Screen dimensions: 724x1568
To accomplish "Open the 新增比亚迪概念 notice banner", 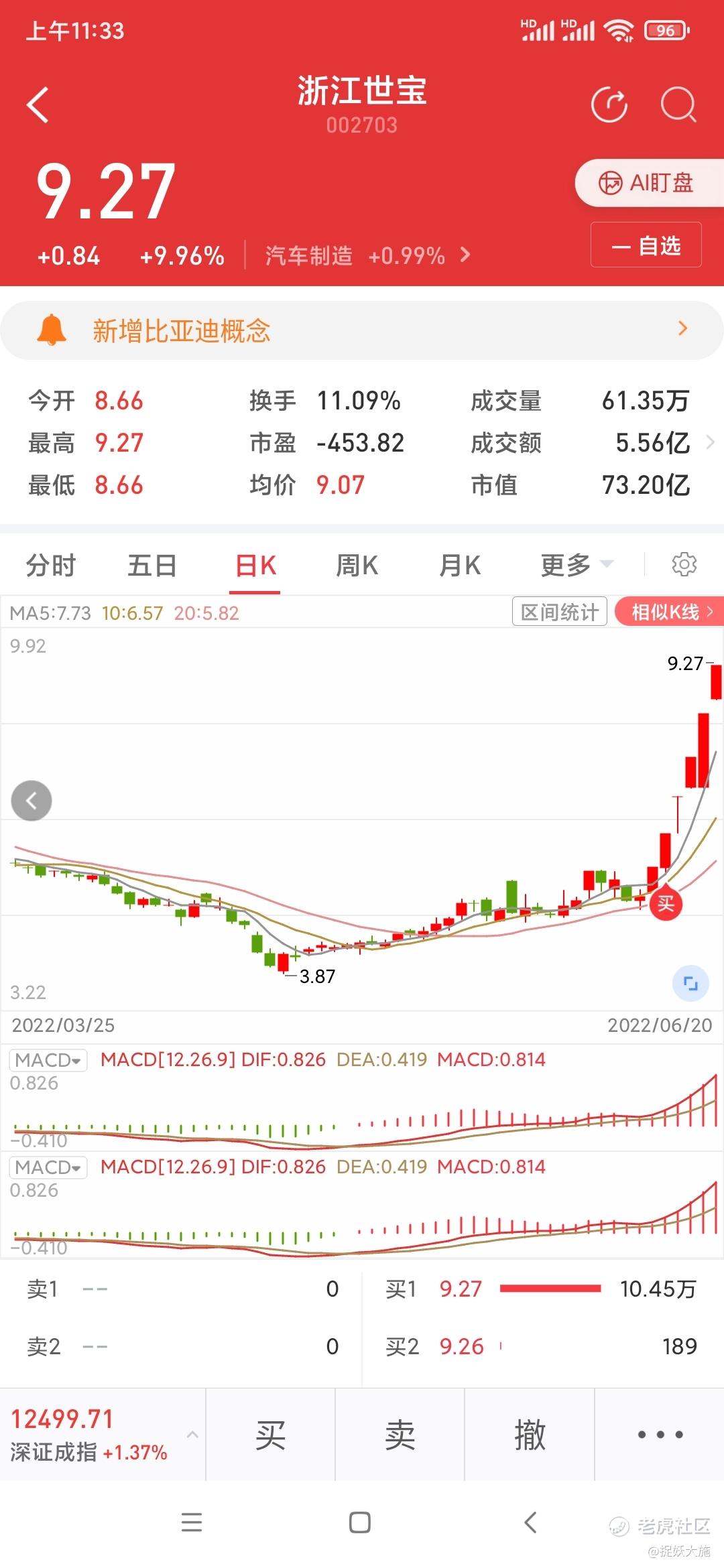I will pyautogui.click(x=362, y=330).
